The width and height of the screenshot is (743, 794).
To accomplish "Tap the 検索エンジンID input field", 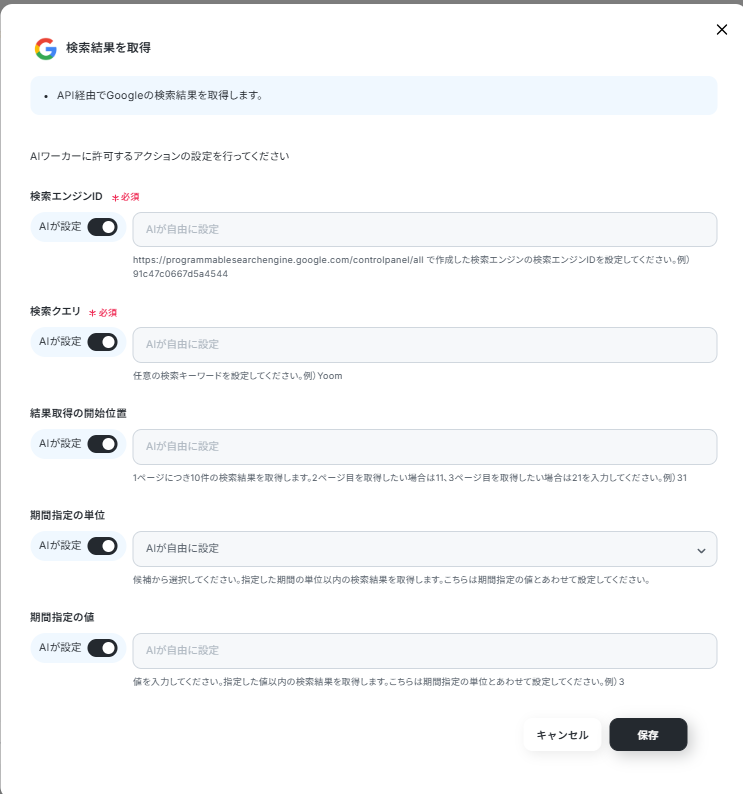I will (424, 229).
